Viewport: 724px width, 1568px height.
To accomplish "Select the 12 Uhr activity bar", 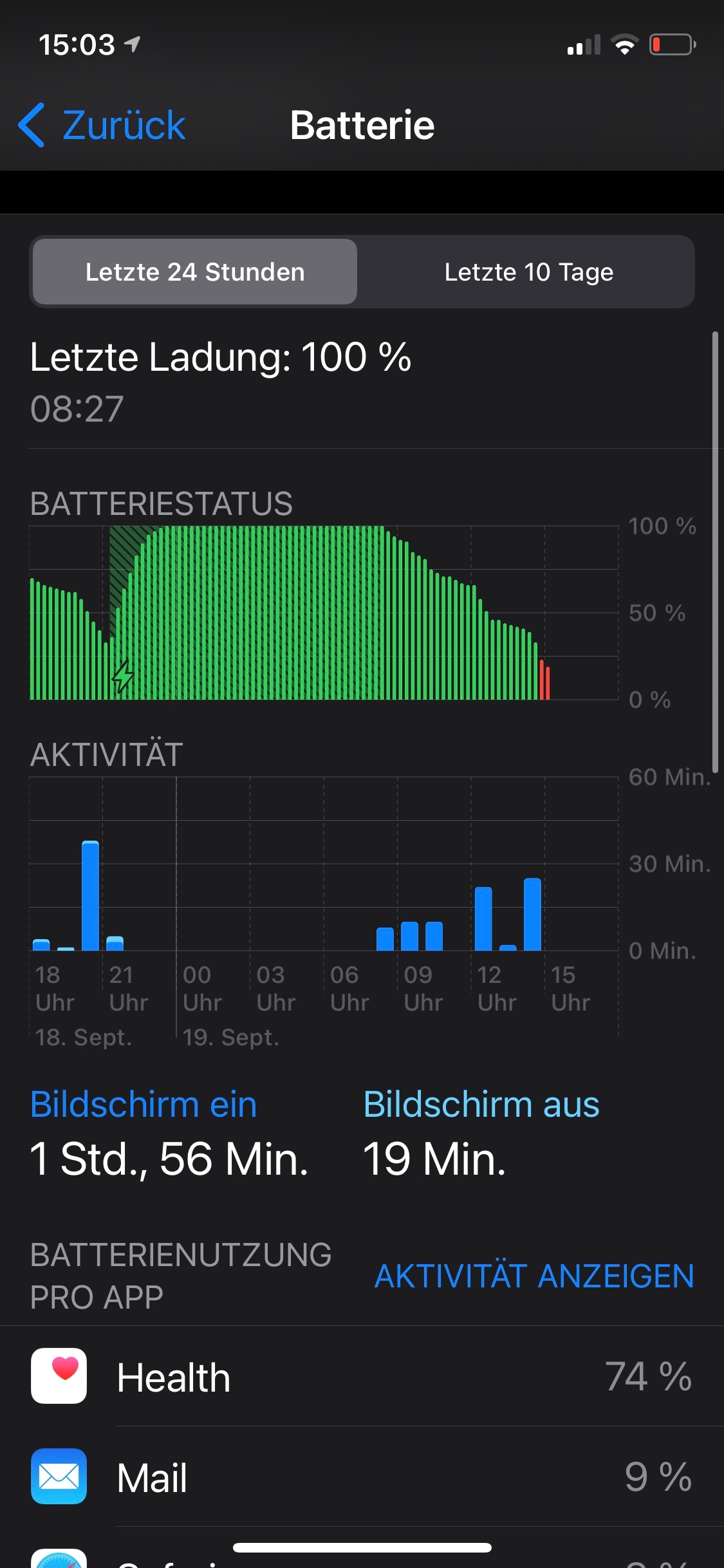I will (483, 919).
